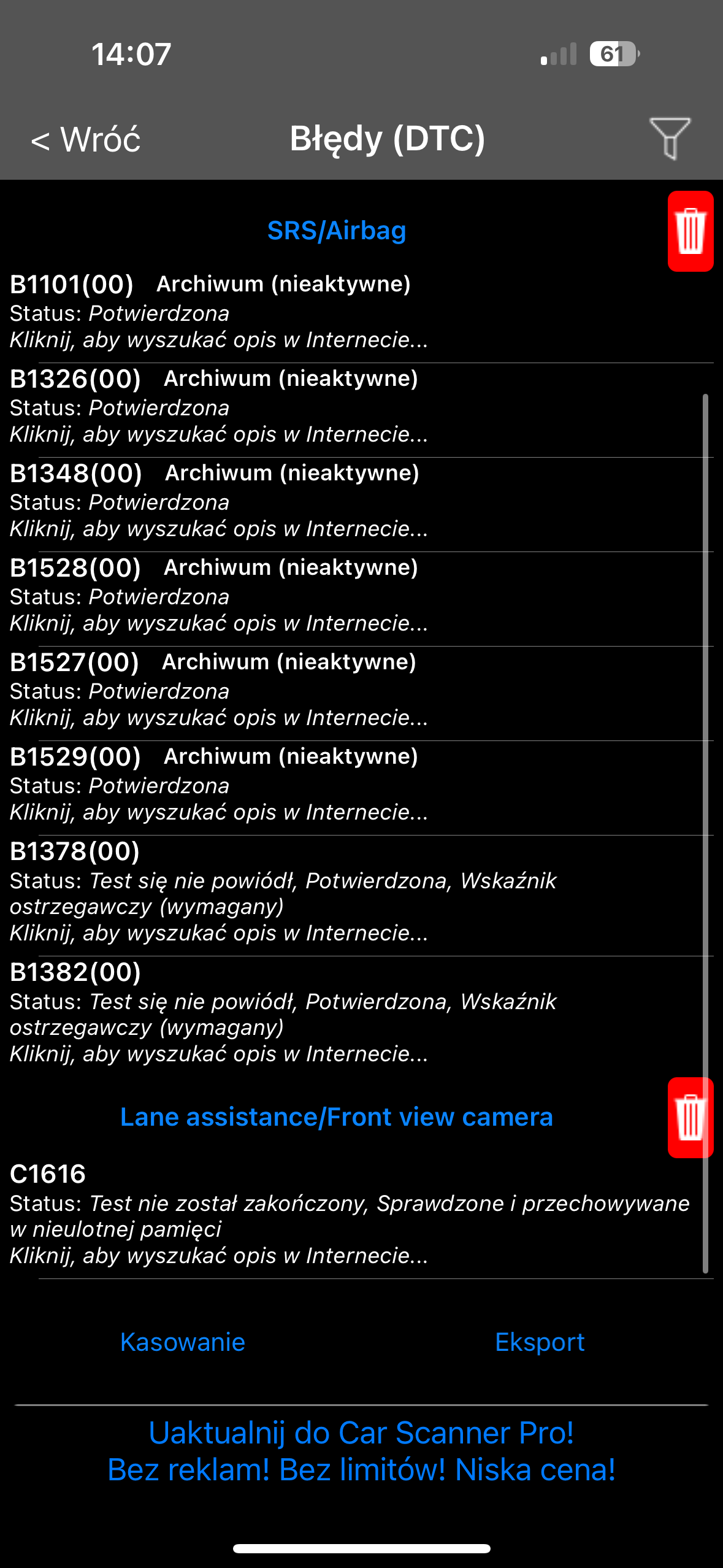Export the error list with Eksport
Screen dimensions: 723x1568
540,1342
